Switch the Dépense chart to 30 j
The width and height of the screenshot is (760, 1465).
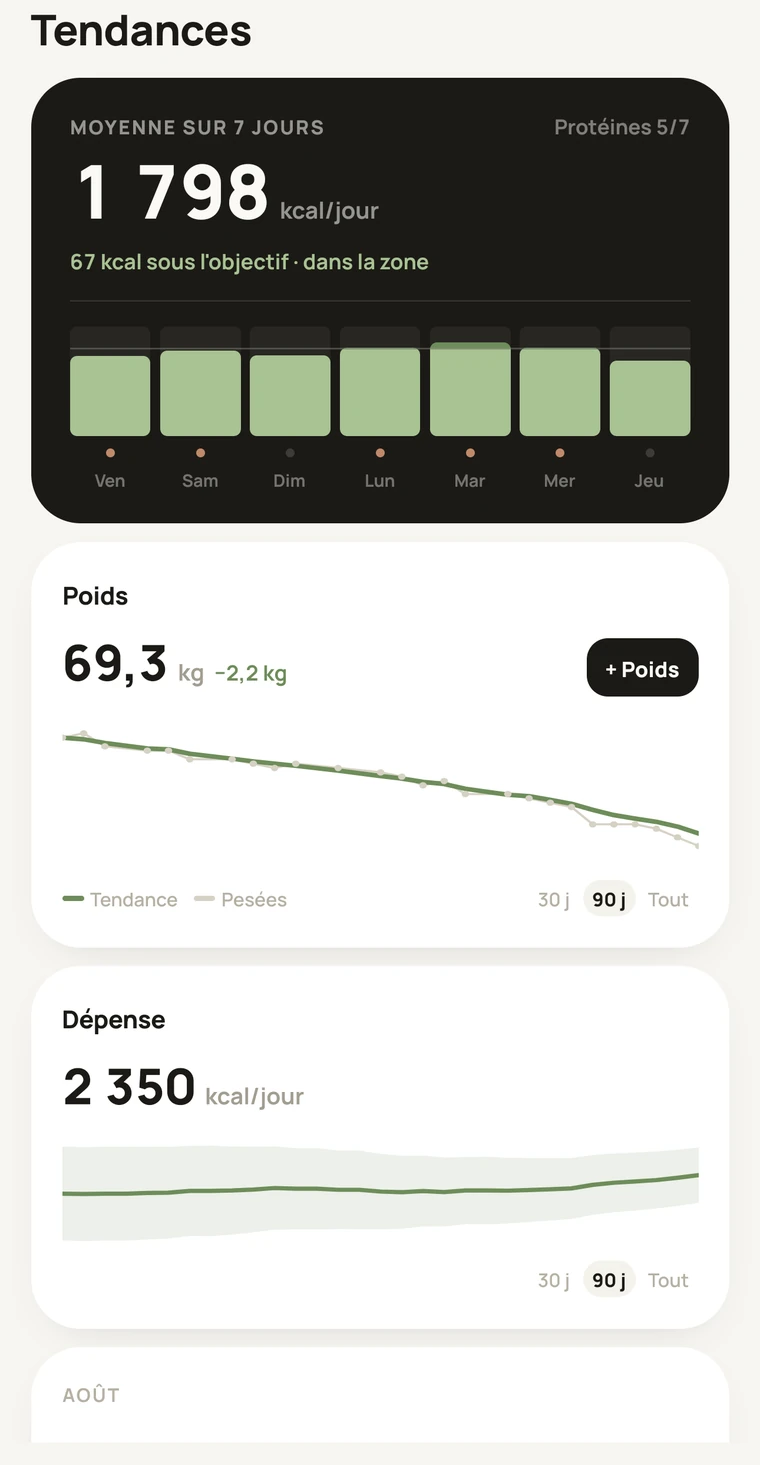click(x=553, y=1280)
